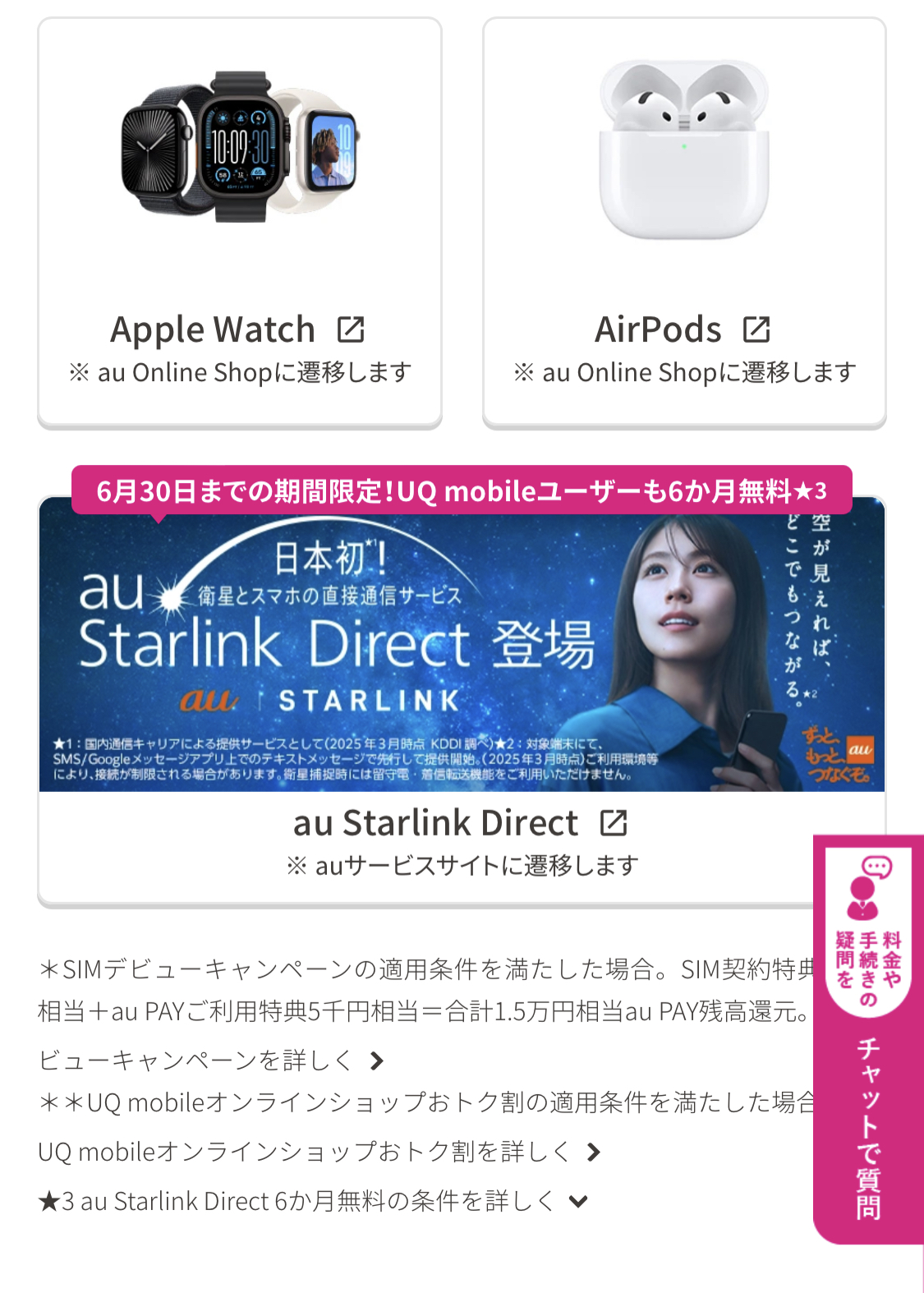Open SIM debut campaign details link

[211, 1061]
